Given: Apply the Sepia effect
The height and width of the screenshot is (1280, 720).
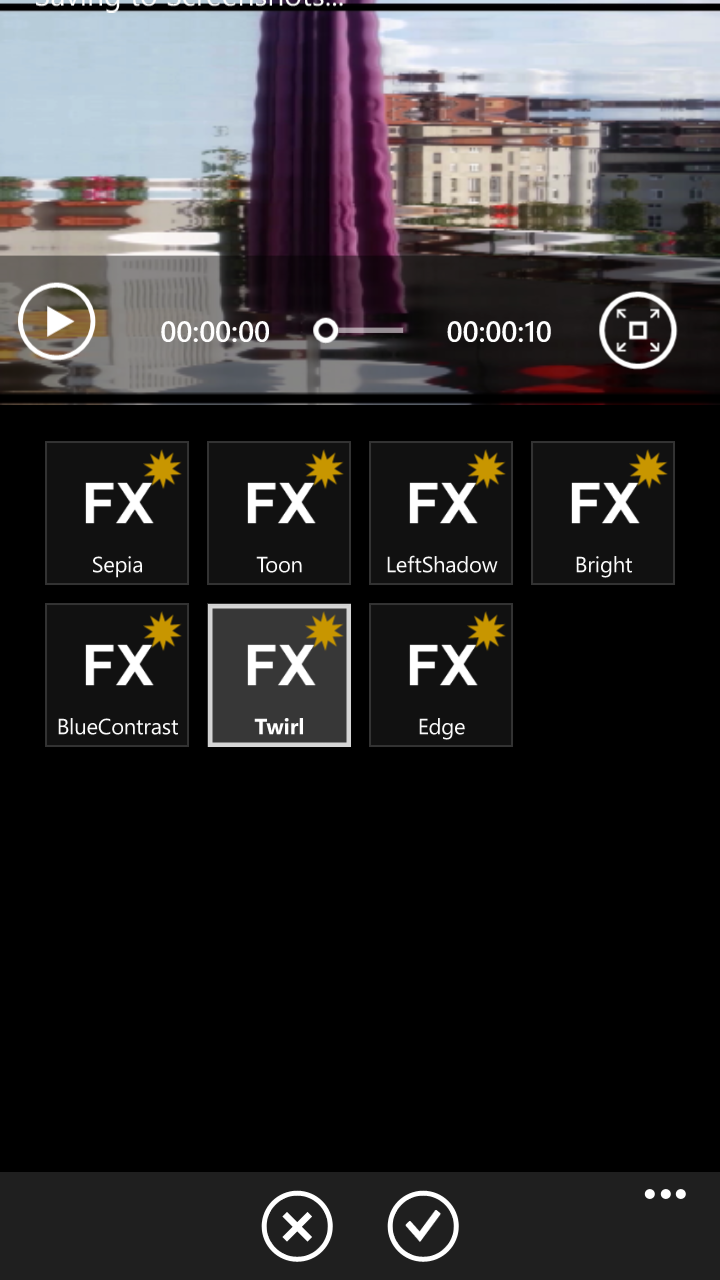Looking at the screenshot, I should pyautogui.click(x=117, y=513).
